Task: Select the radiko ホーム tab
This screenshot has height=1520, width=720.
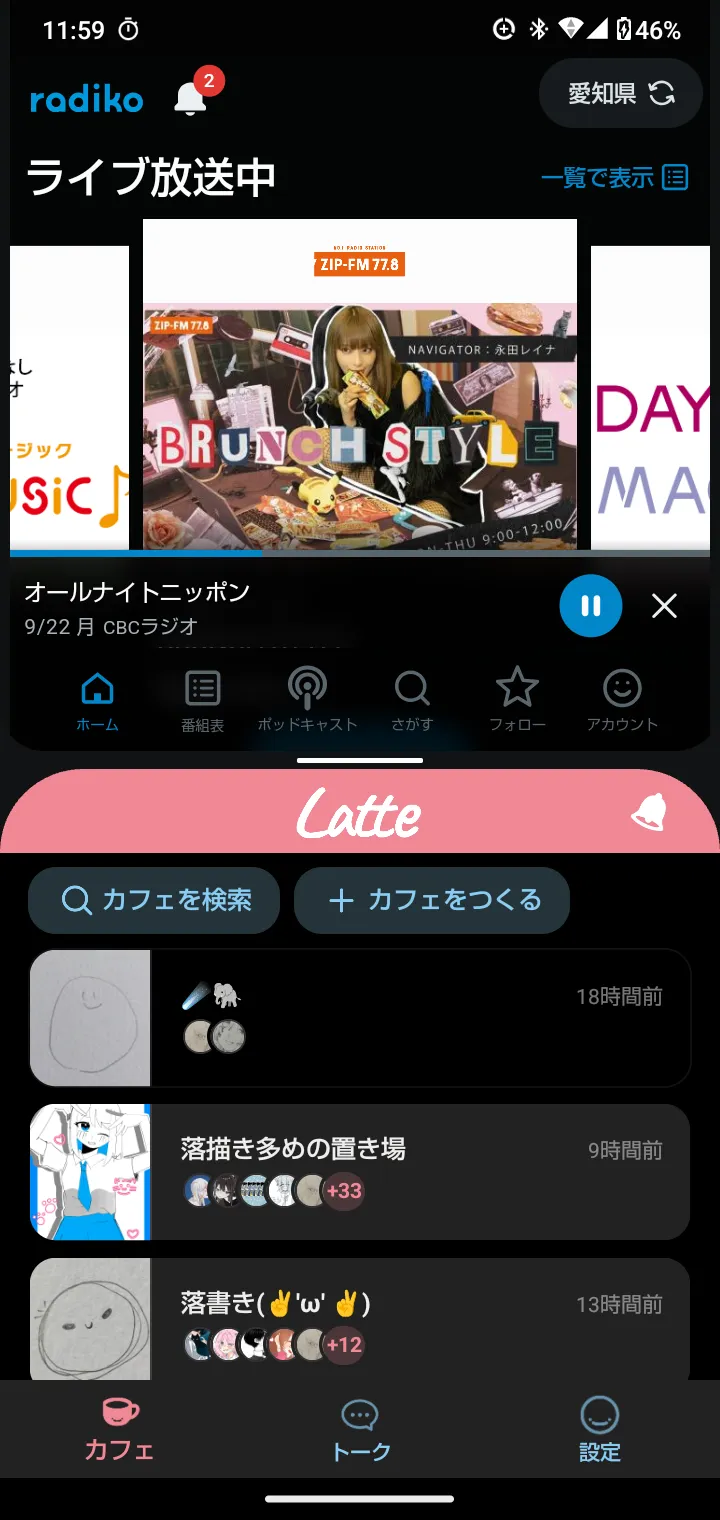Action: [97, 700]
